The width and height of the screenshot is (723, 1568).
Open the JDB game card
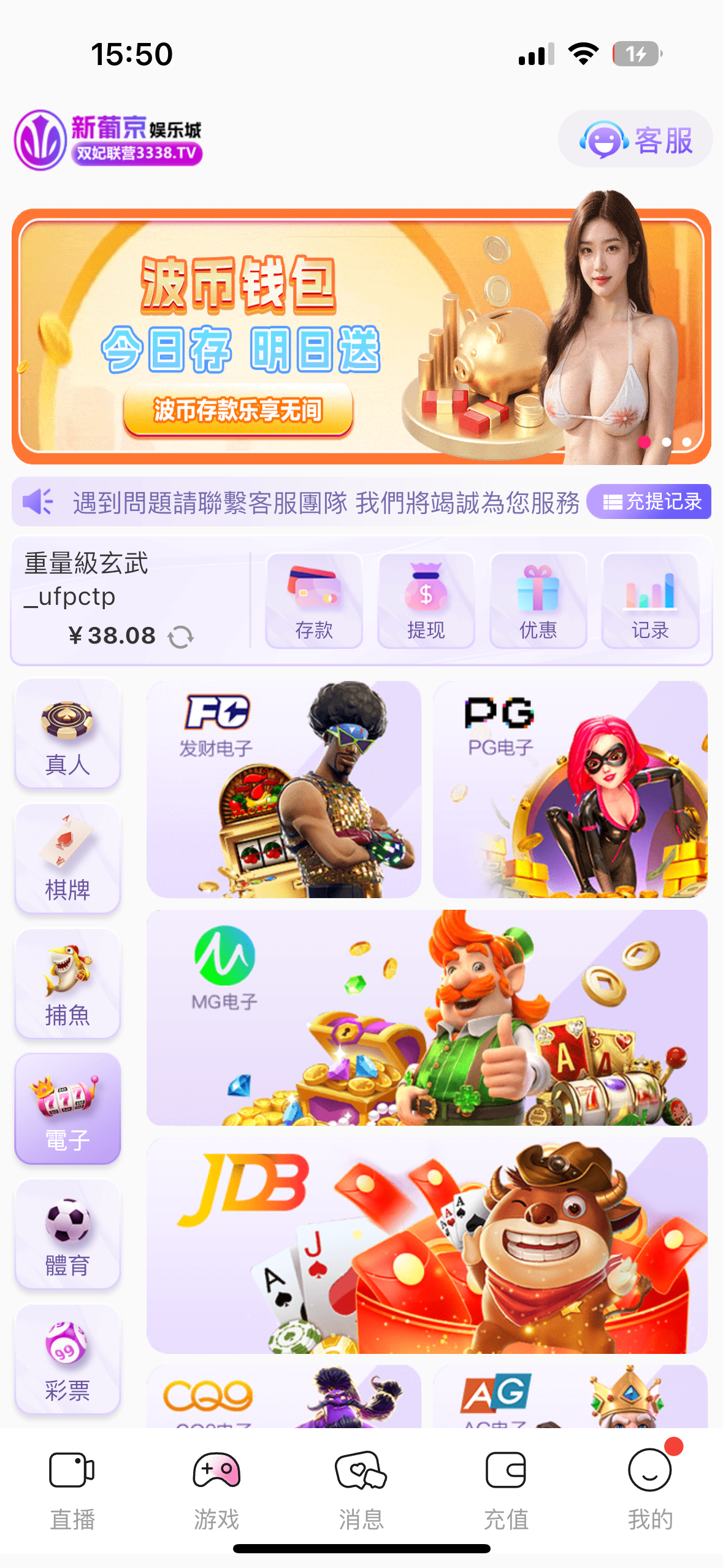pyautogui.click(x=427, y=1245)
